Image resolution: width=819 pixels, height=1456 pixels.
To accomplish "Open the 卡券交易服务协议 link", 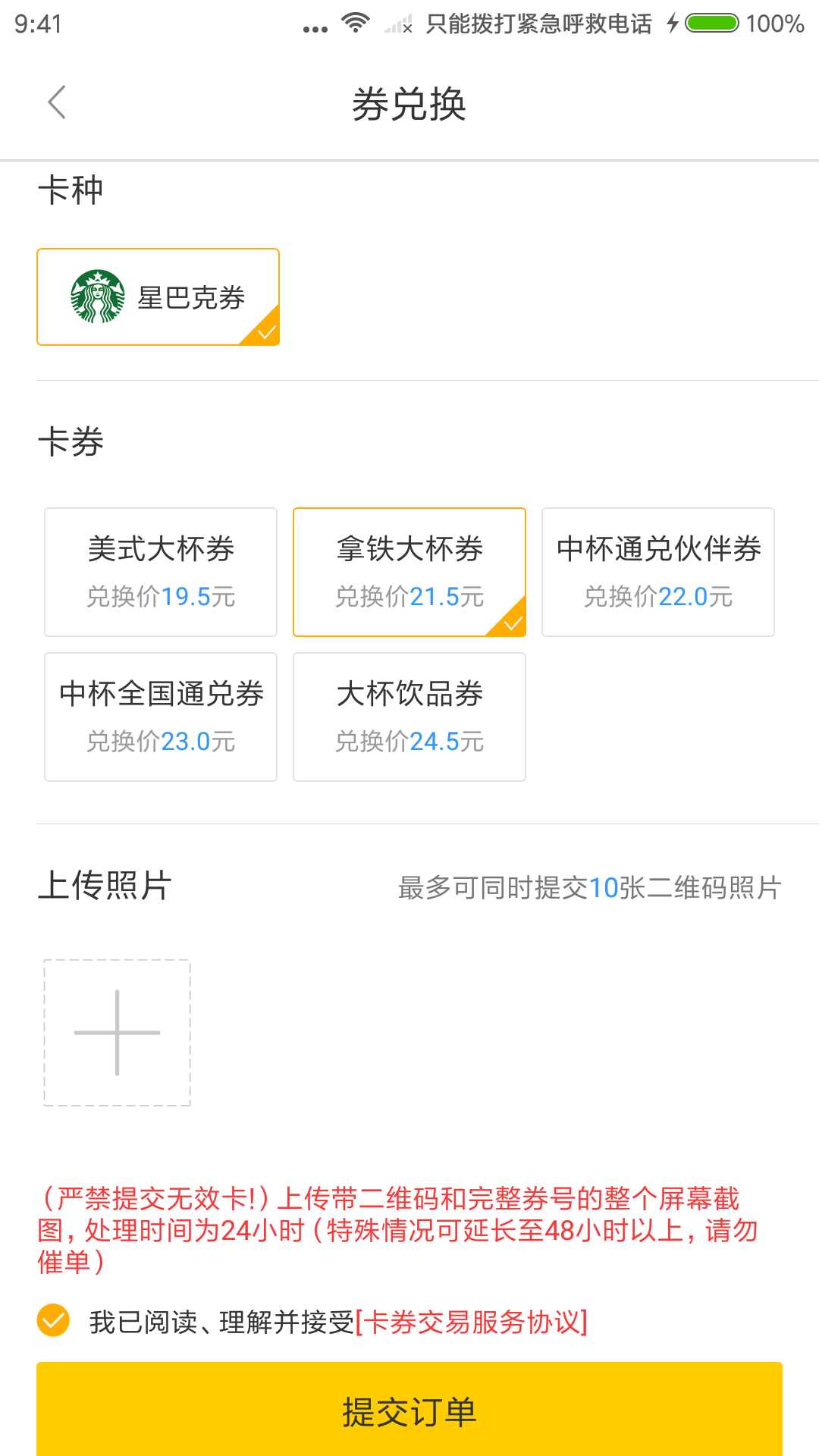I will coord(472,1322).
